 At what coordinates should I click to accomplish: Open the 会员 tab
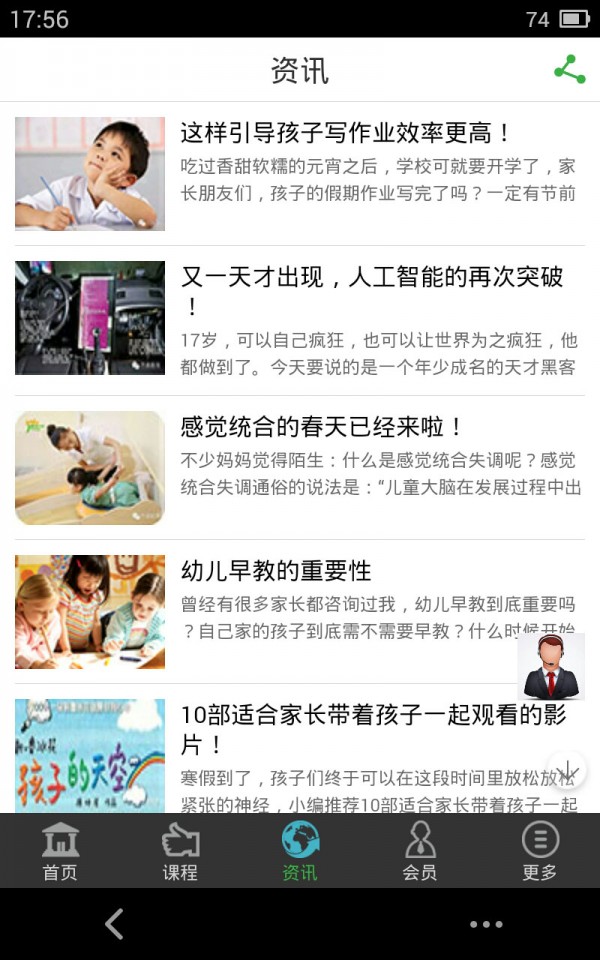(420, 851)
